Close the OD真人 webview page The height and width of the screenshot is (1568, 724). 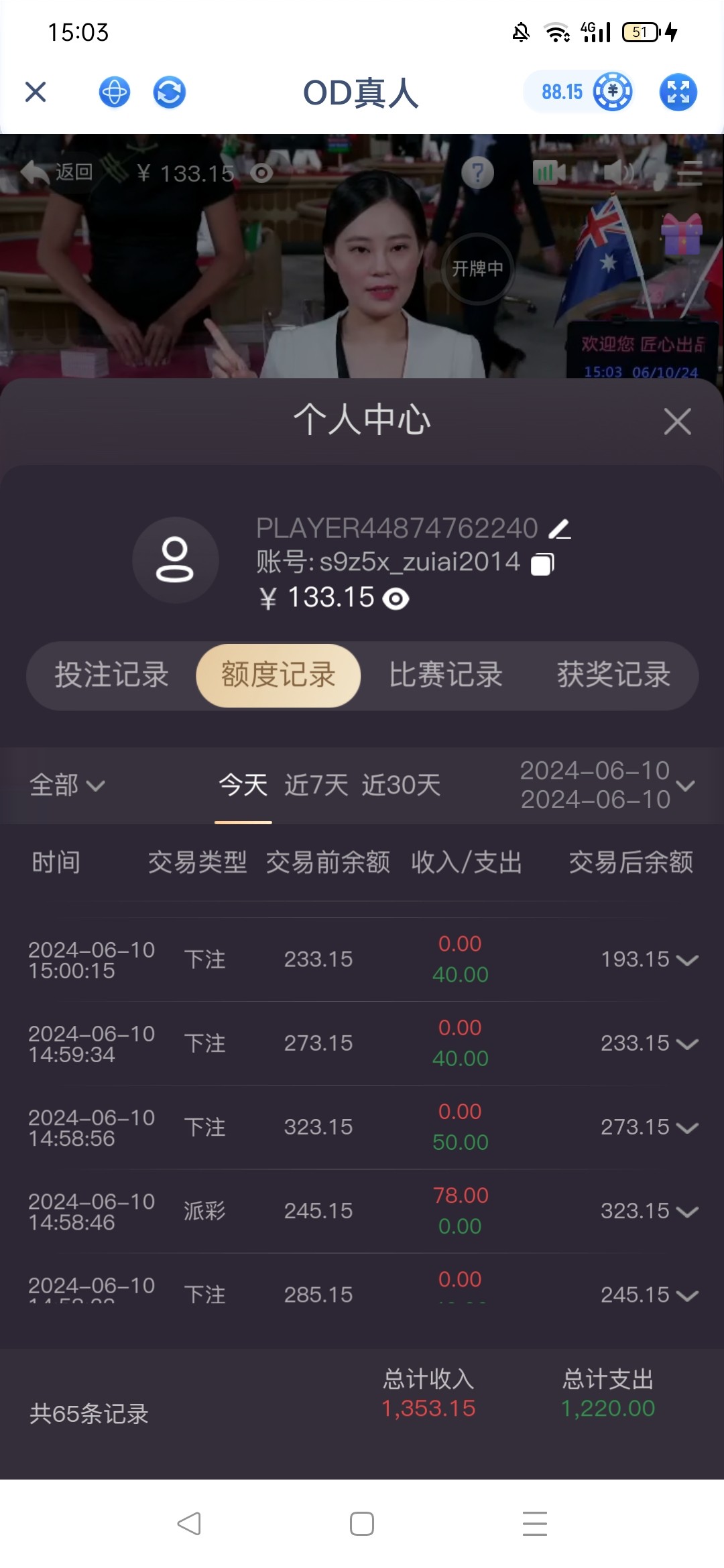[x=36, y=92]
